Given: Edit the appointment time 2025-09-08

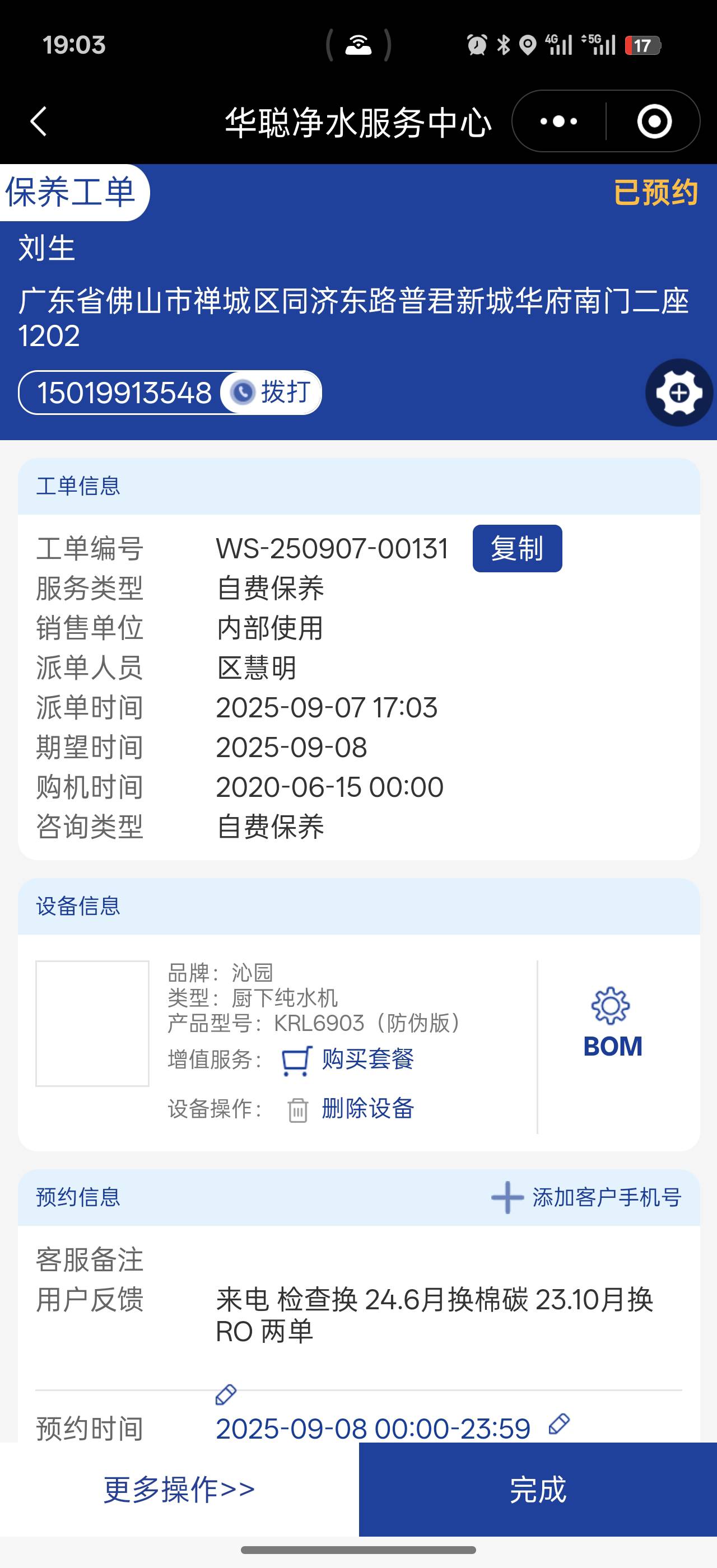Looking at the screenshot, I should [558, 1424].
